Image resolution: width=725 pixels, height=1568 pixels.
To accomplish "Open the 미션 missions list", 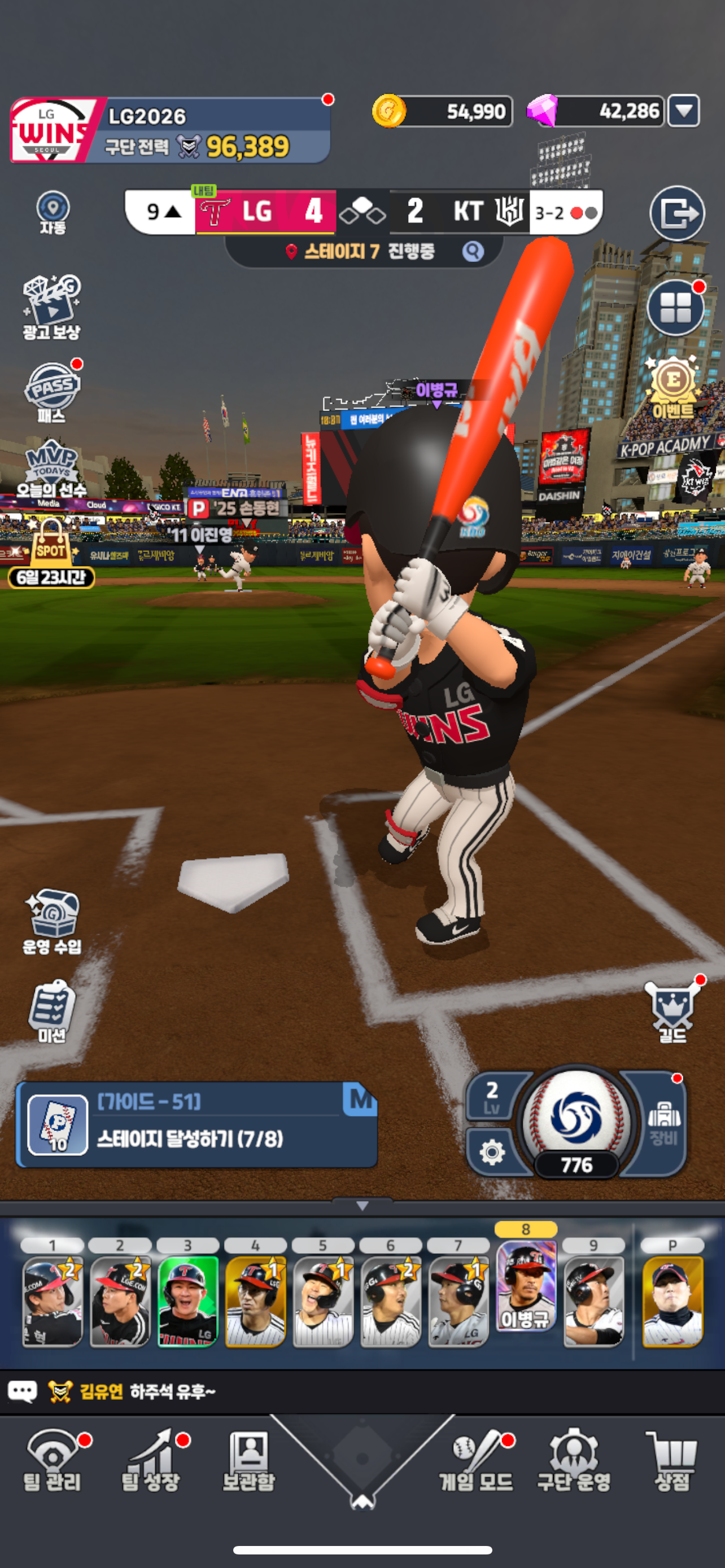I will click(x=52, y=1010).
